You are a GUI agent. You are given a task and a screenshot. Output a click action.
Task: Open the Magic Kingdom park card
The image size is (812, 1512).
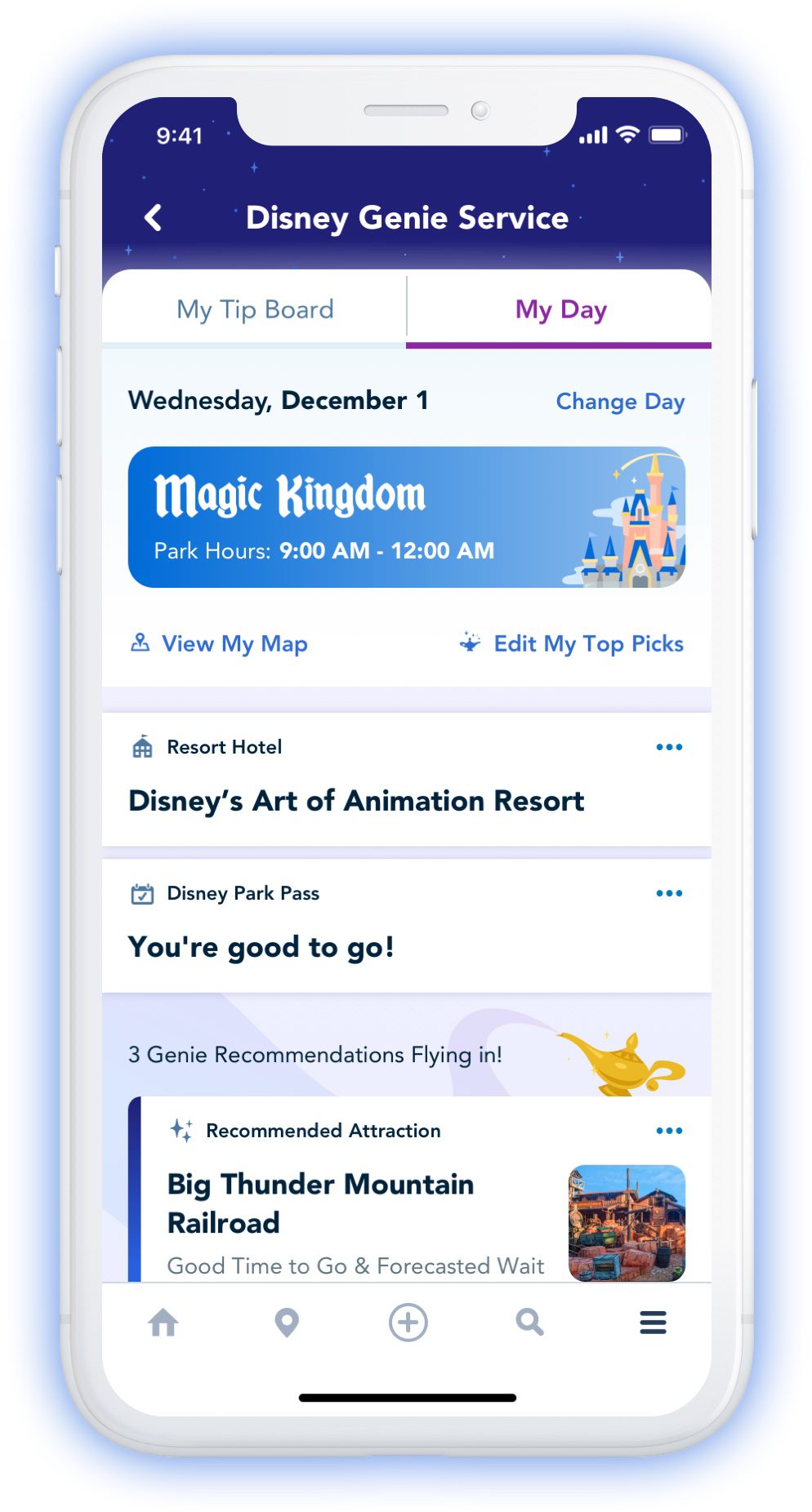point(406,517)
